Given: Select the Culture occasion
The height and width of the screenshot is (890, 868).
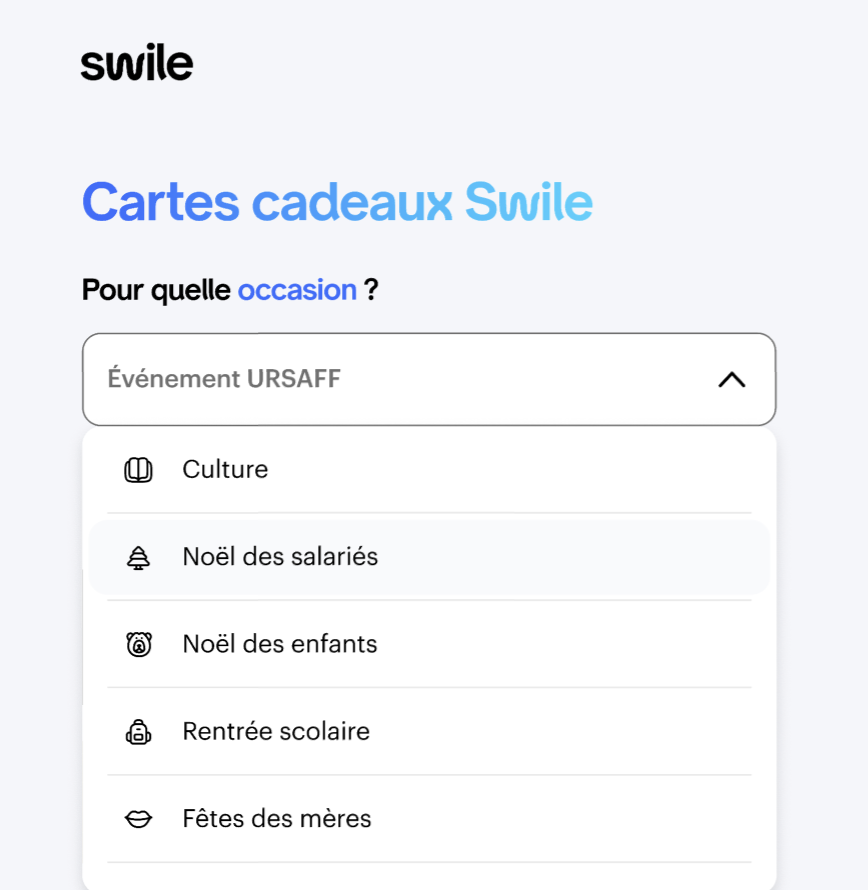Looking at the screenshot, I should 226,470.
